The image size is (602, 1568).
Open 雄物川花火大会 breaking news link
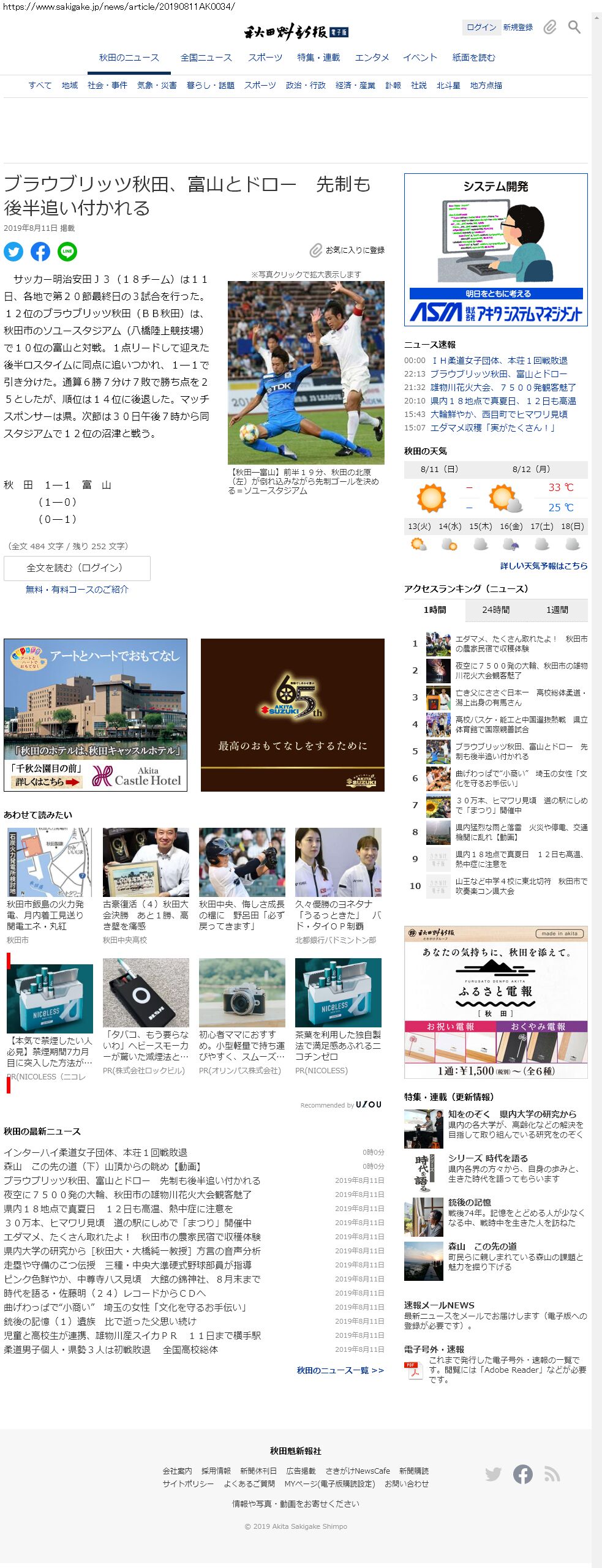(x=502, y=388)
